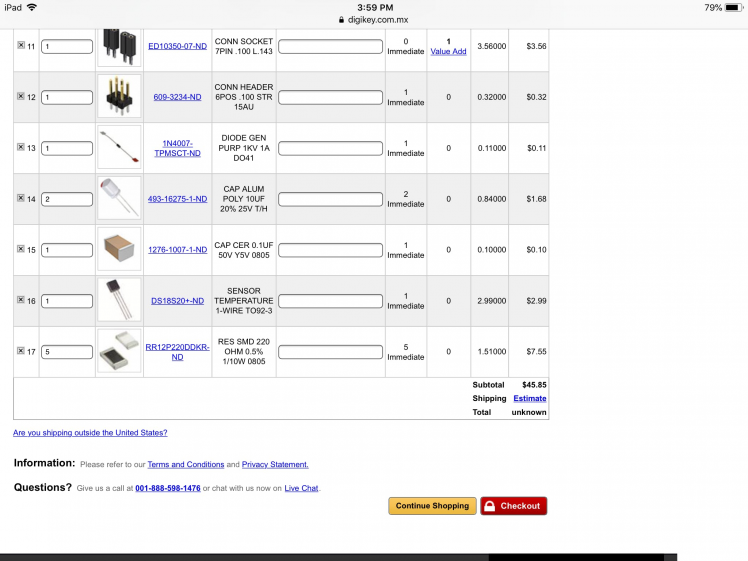748x561 pixels.
Task: Open part link 493-16275-1-ND
Action: click(177, 199)
